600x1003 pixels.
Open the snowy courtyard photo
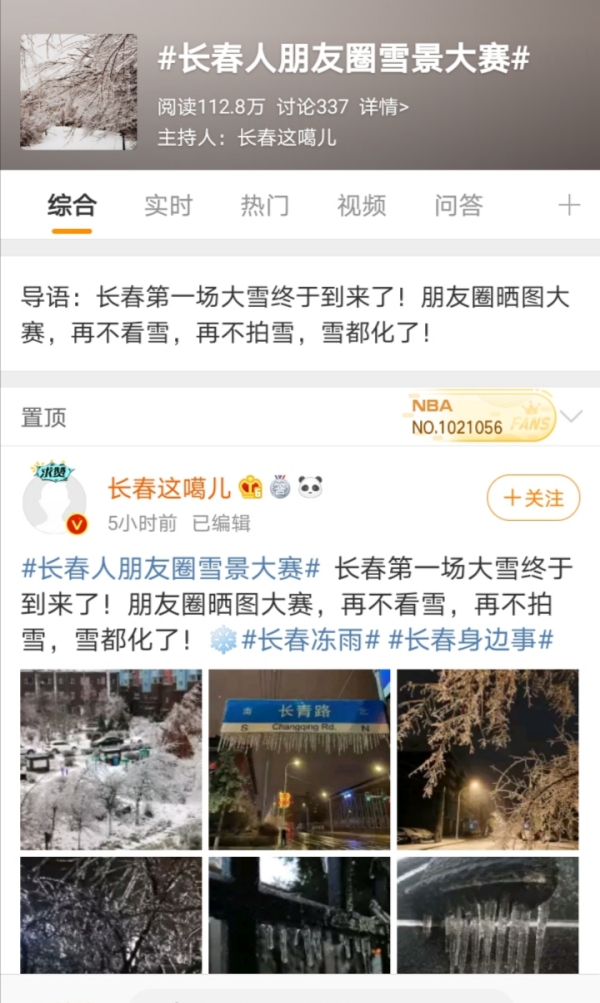point(111,759)
